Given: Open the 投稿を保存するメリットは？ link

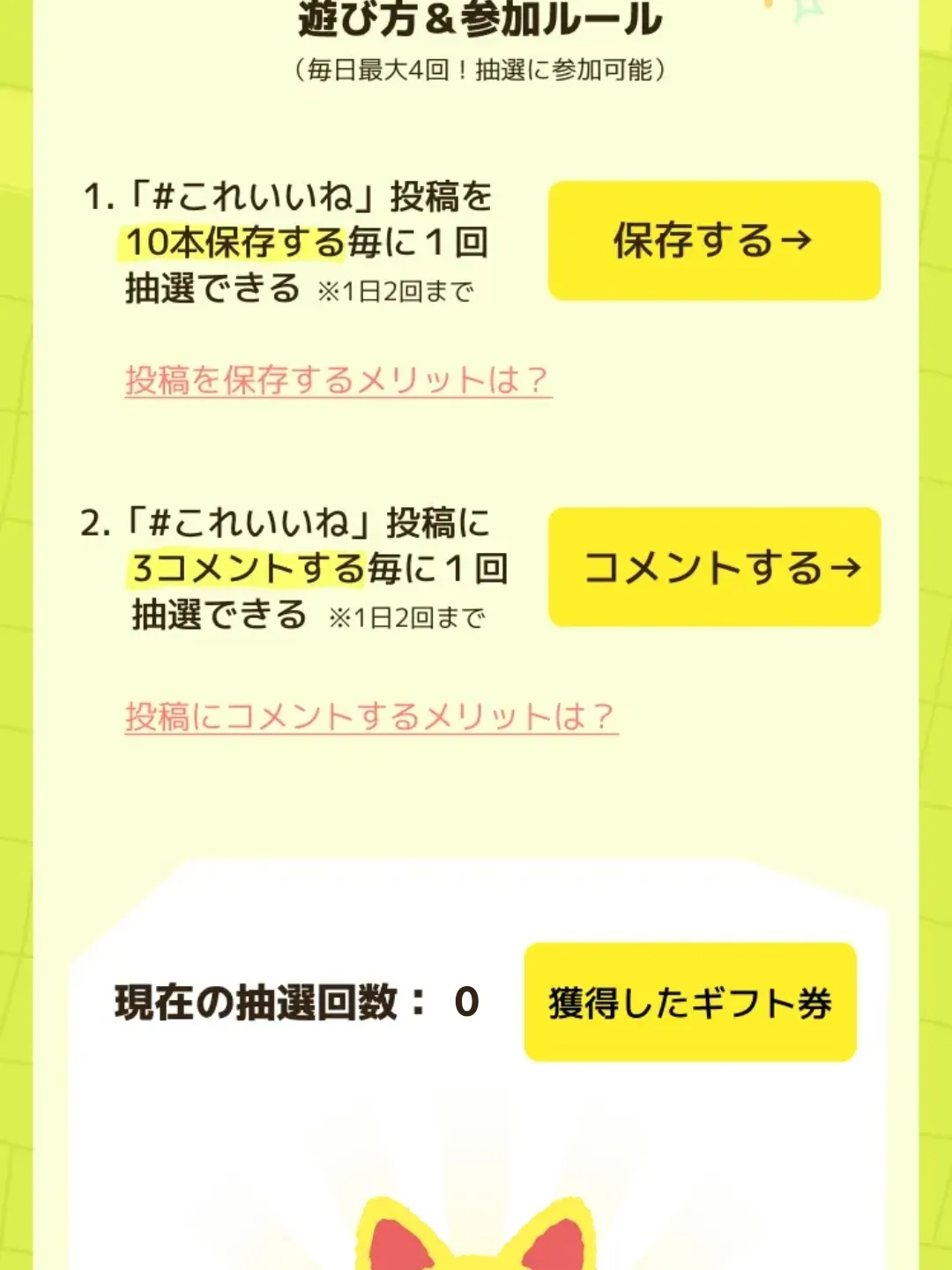Looking at the screenshot, I should click(x=338, y=381).
